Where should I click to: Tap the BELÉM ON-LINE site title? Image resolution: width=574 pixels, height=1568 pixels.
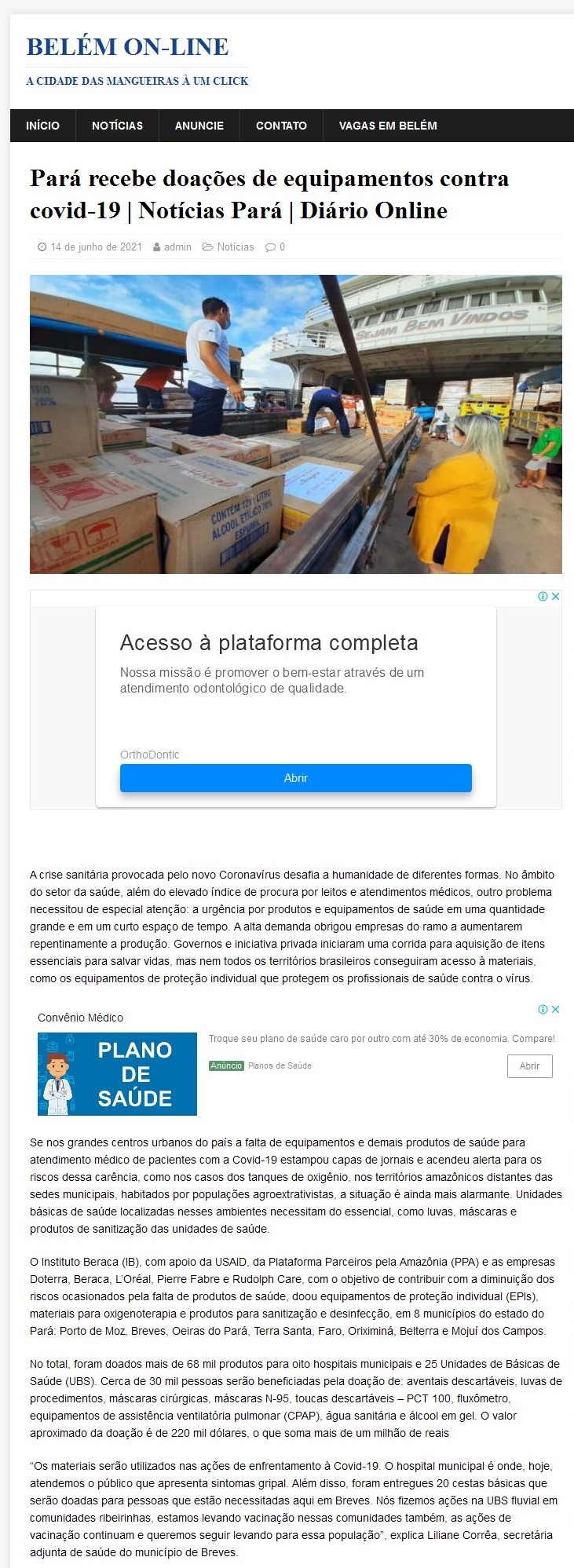127,47
